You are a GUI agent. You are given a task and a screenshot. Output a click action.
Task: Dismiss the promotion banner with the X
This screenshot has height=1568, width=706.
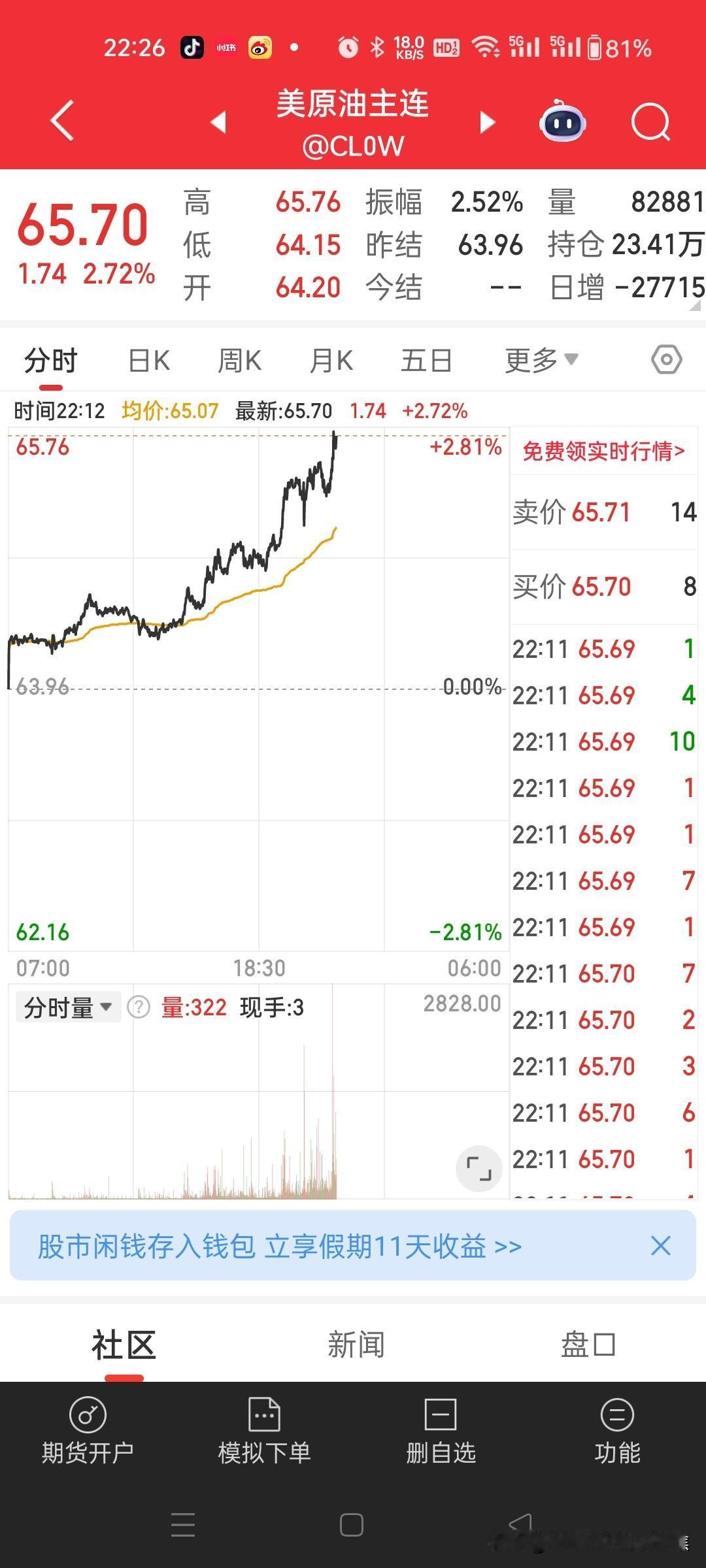[x=661, y=1247]
